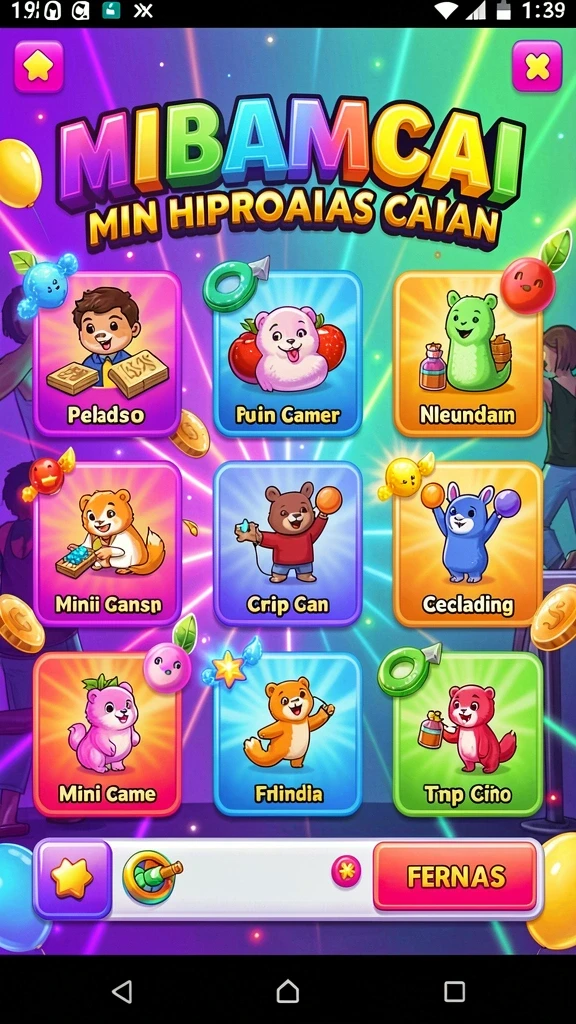Go back with the system back button

click(x=122, y=991)
